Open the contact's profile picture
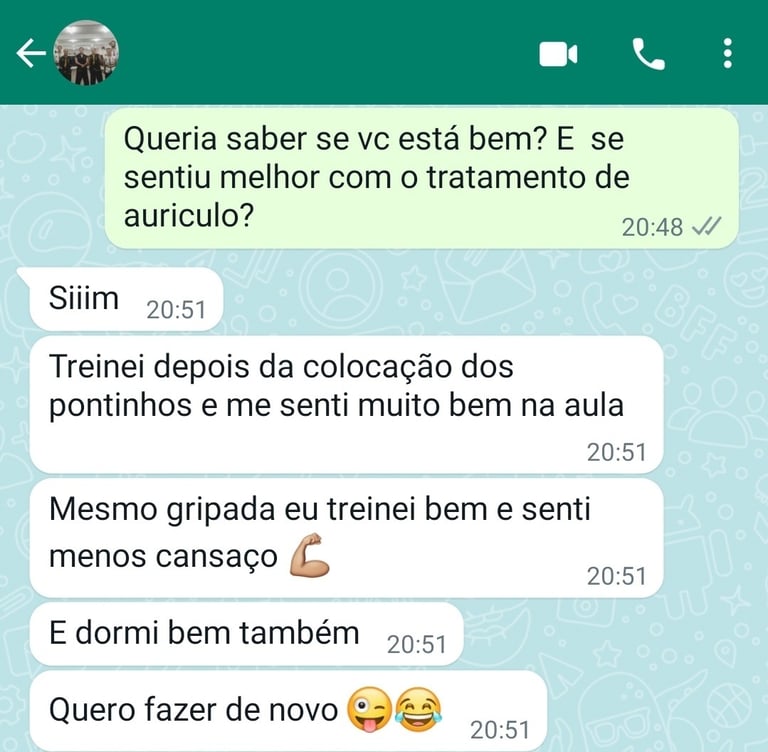This screenshot has width=768, height=752. pyautogui.click(x=85, y=53)
